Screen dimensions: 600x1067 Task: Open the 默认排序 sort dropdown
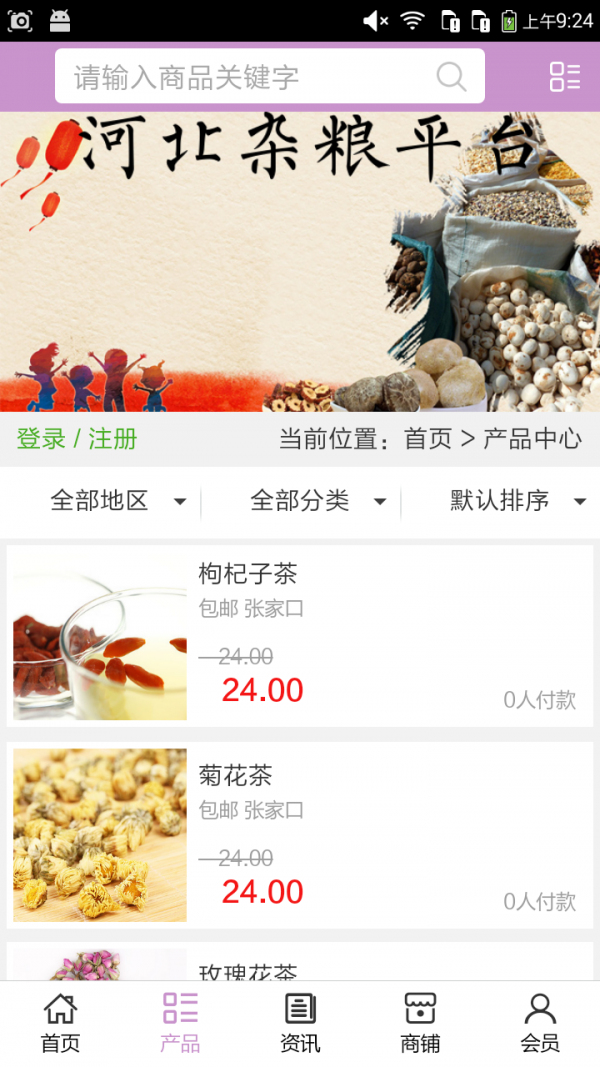[x=517, y=501]
